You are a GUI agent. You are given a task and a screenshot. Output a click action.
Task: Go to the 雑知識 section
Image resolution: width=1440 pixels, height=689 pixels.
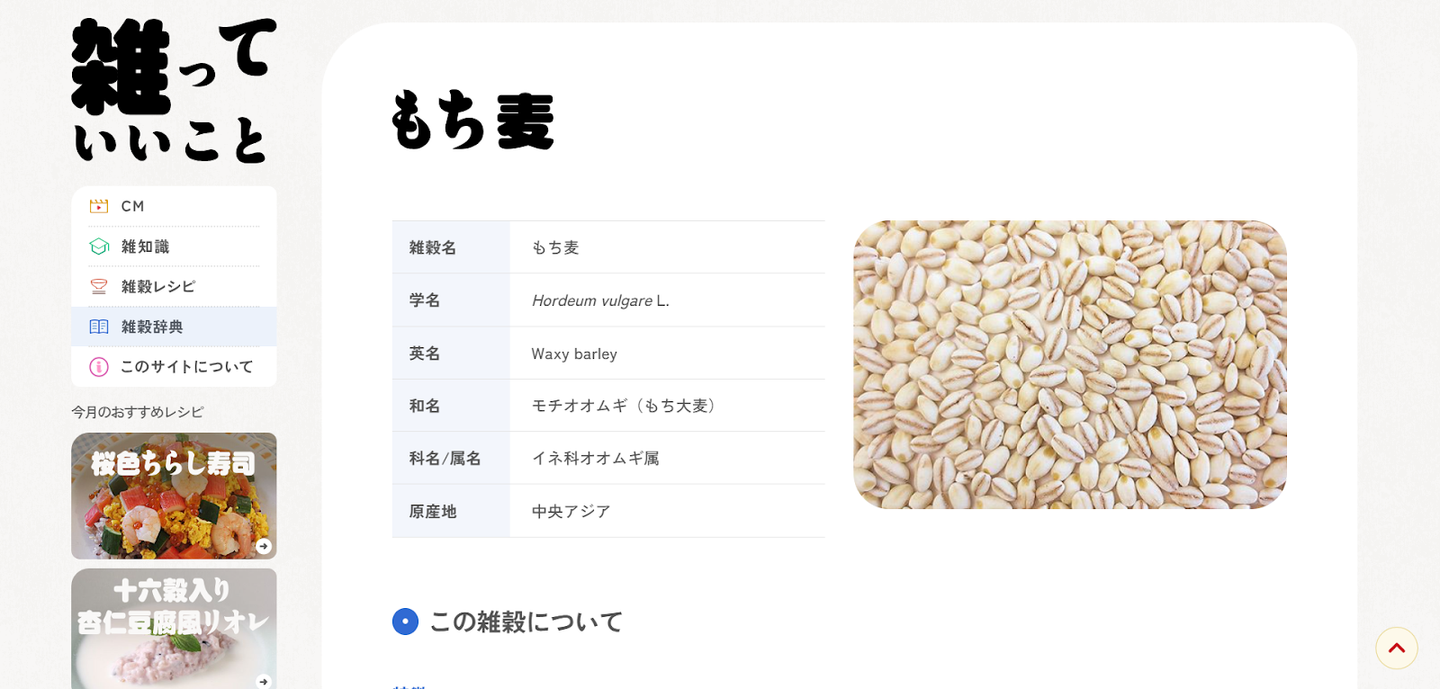coord(172,246)
